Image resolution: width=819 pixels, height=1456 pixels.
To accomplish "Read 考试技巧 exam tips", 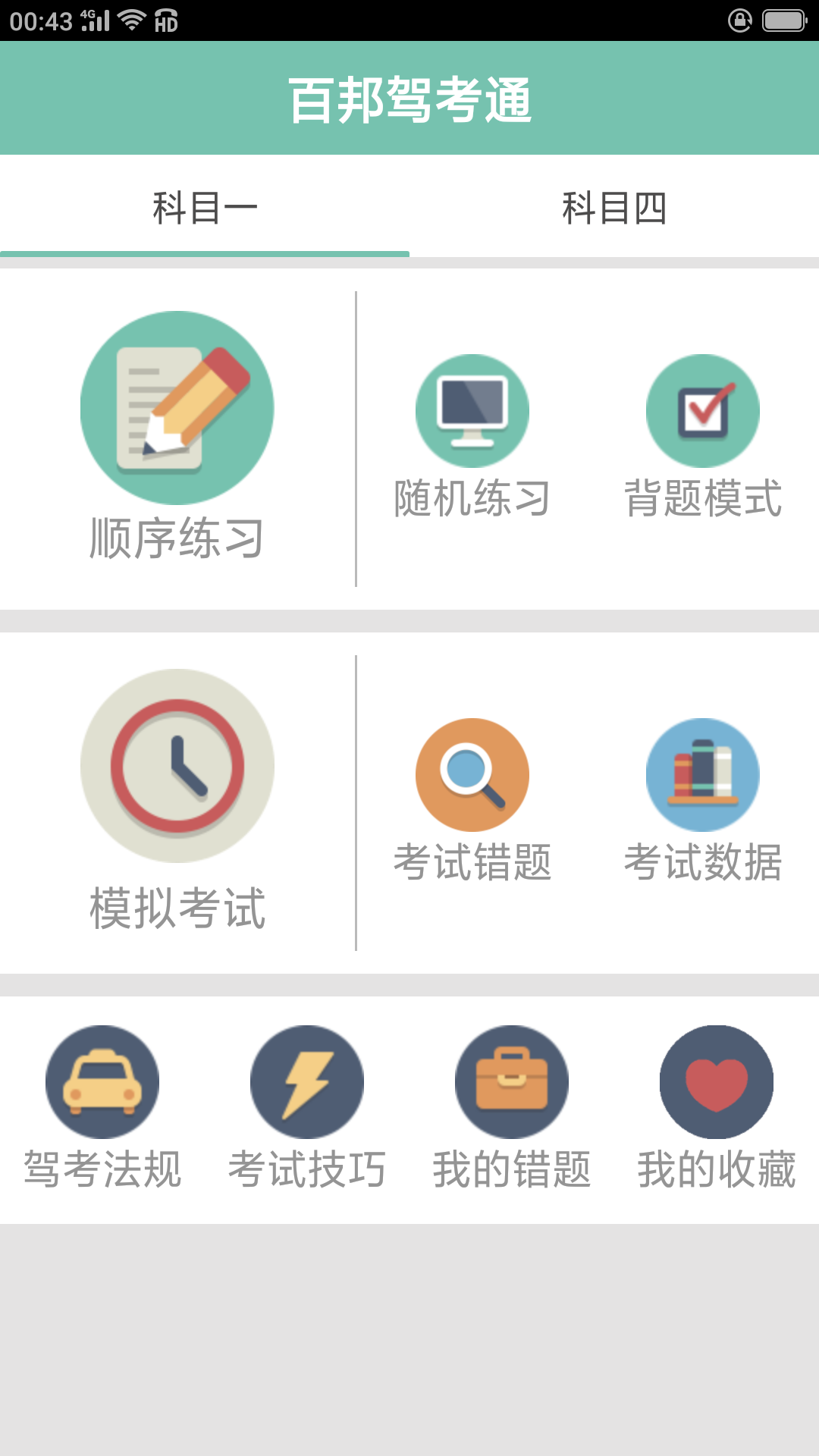I will tap(307, 1107).
